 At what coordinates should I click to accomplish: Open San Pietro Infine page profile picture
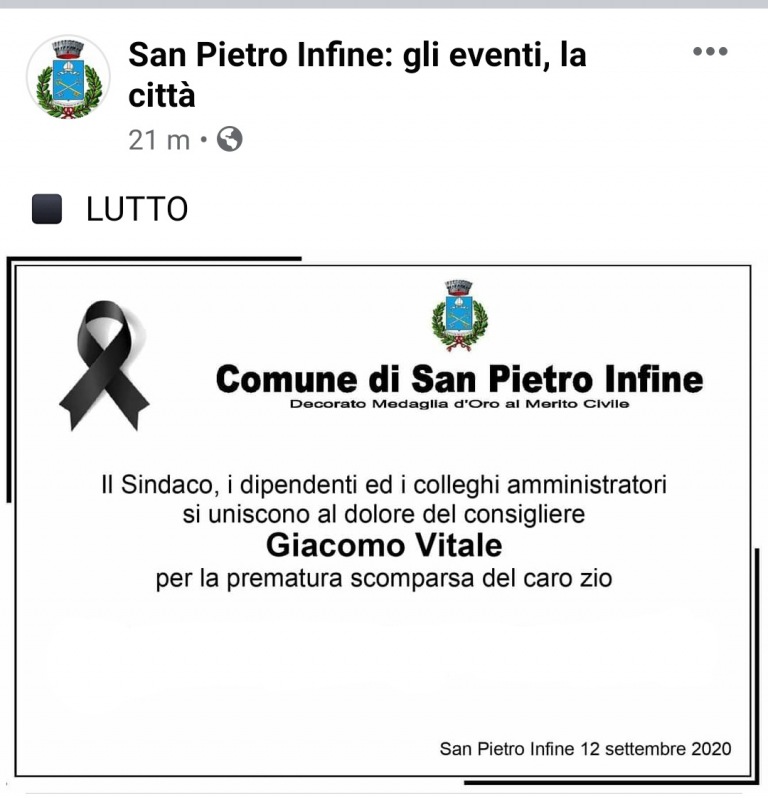tap(68, 78)
